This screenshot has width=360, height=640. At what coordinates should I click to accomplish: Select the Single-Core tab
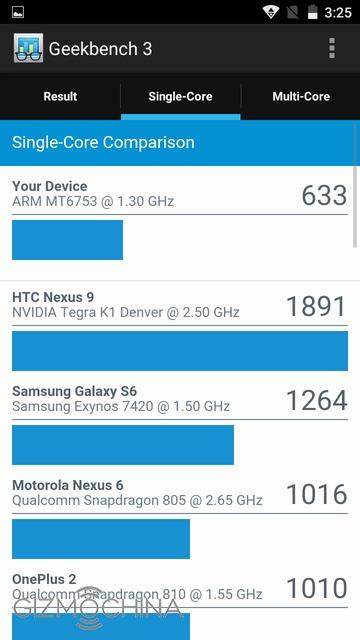click(x=180, y=96)
